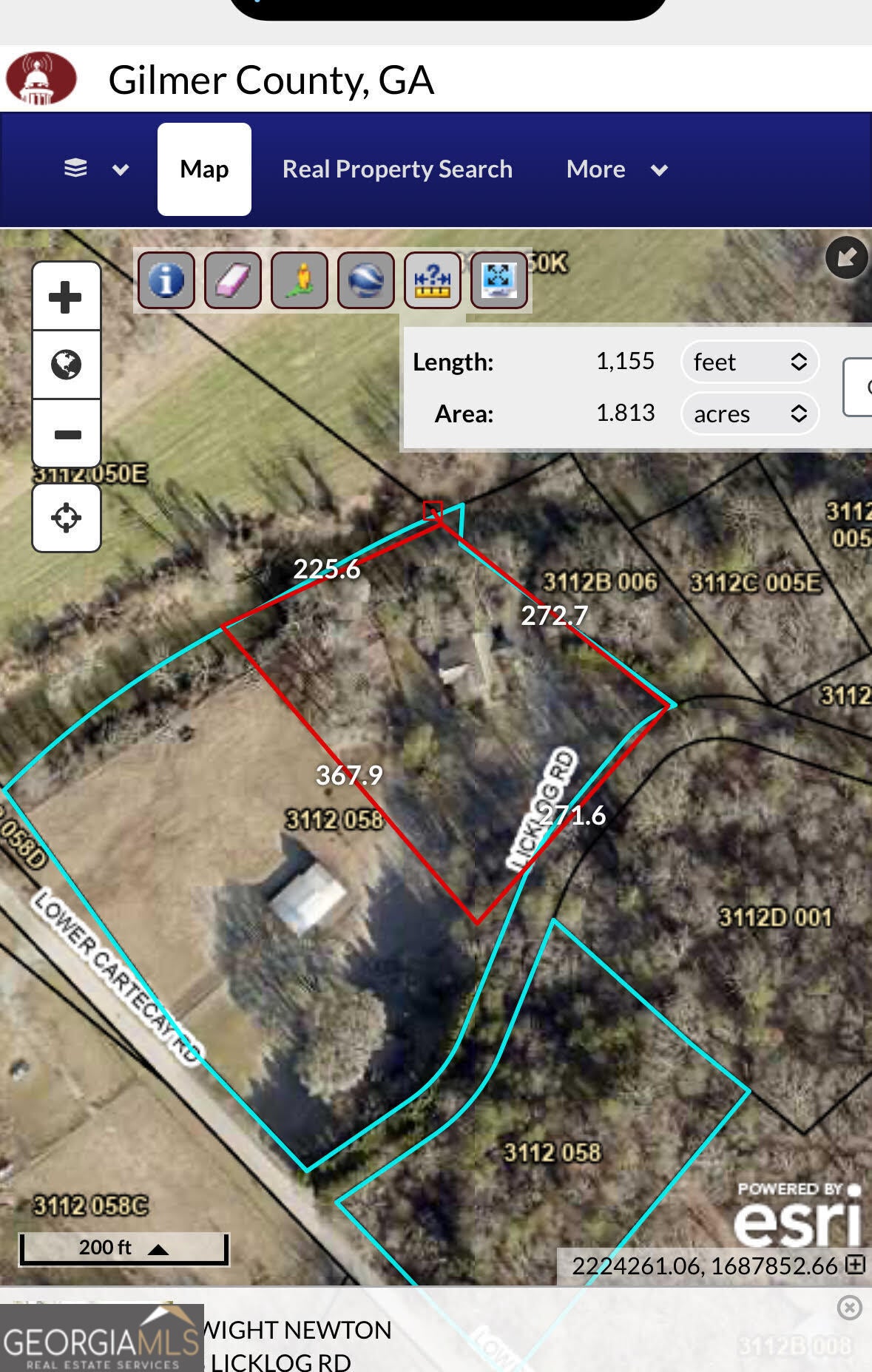
Task: Switch to the Map tab
Action: coord(204,169)
